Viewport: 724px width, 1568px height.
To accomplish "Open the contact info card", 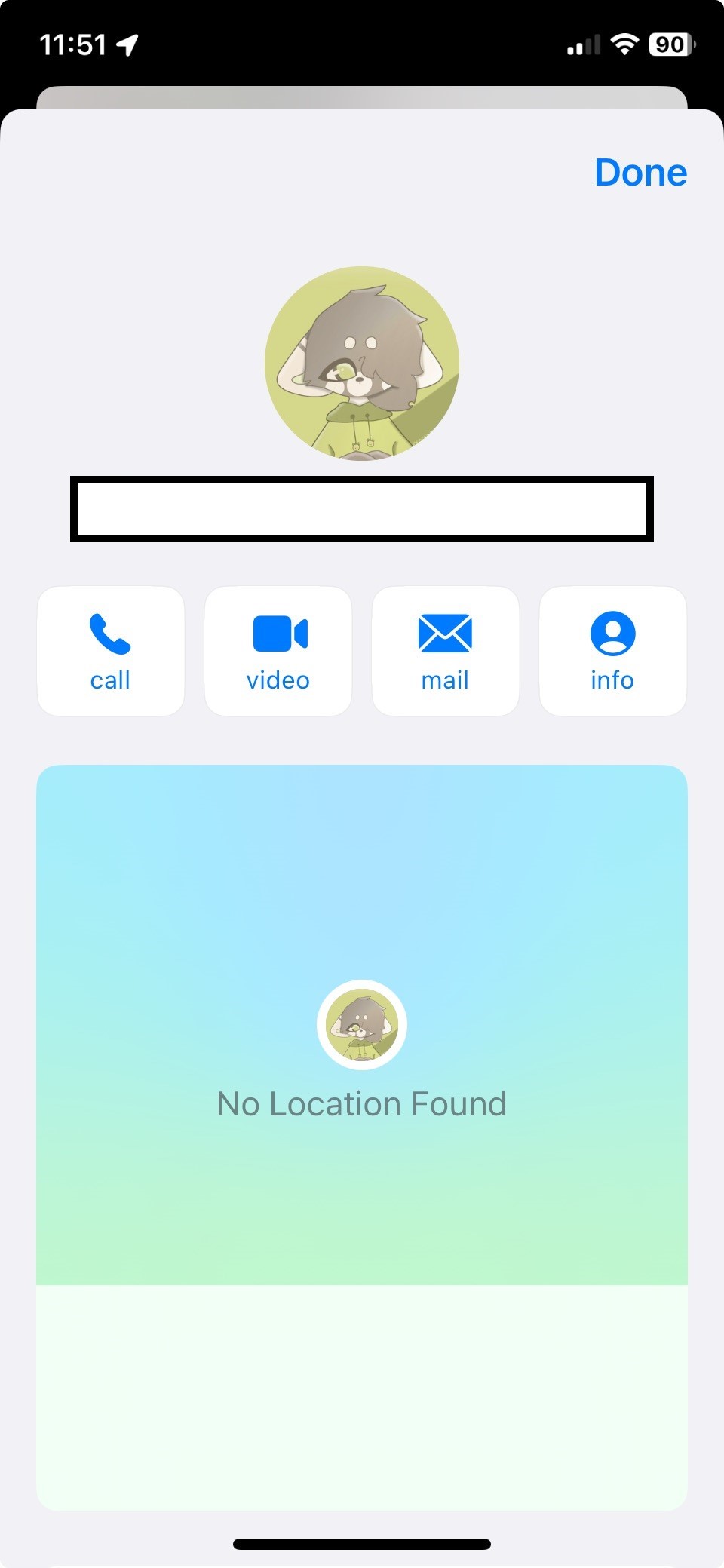I will (612, 651).
